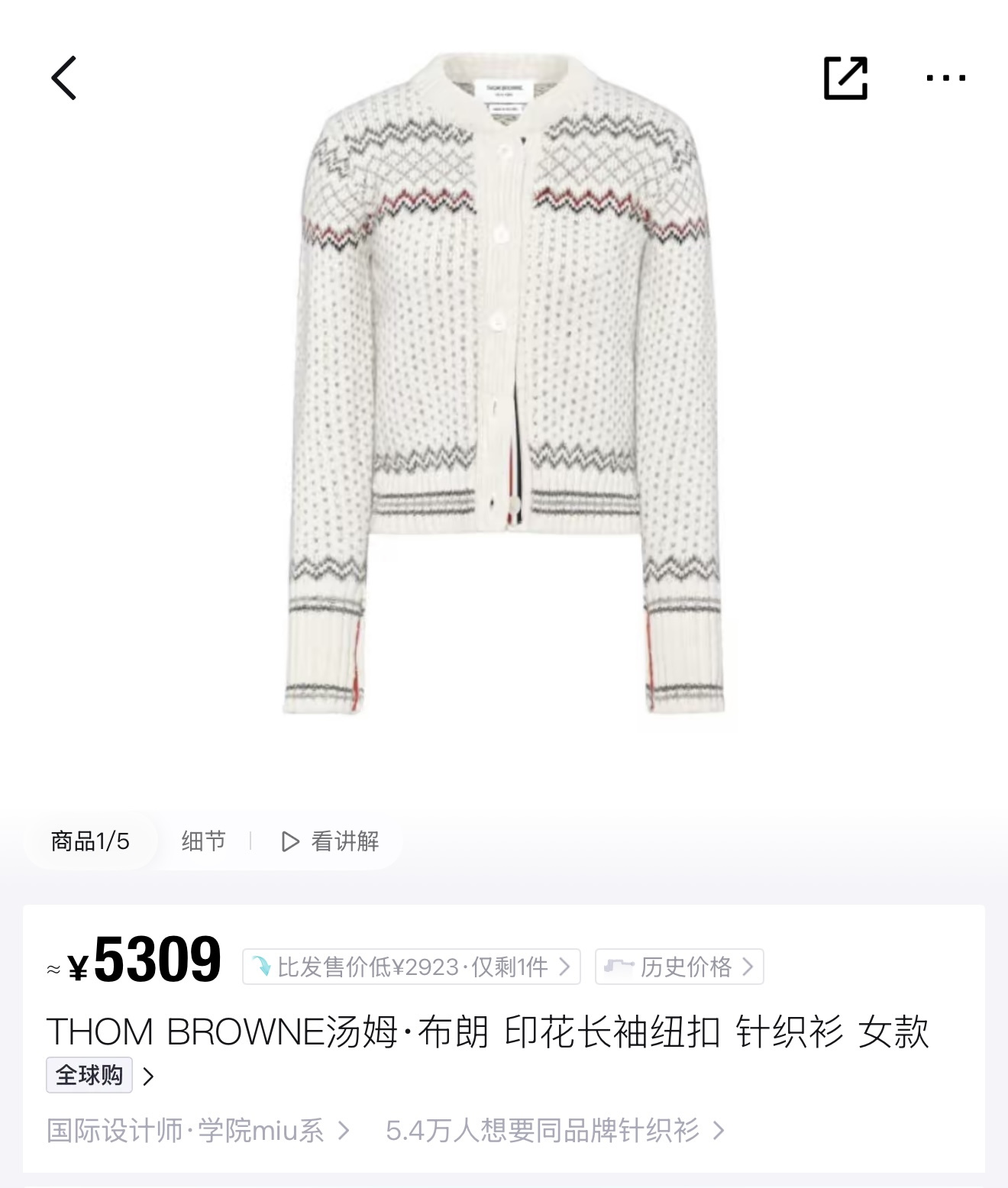The width and height of the screenshot is (1008, 1188).
Task: Tap the price drop arrow icon
Action: (x=263, y=967)
